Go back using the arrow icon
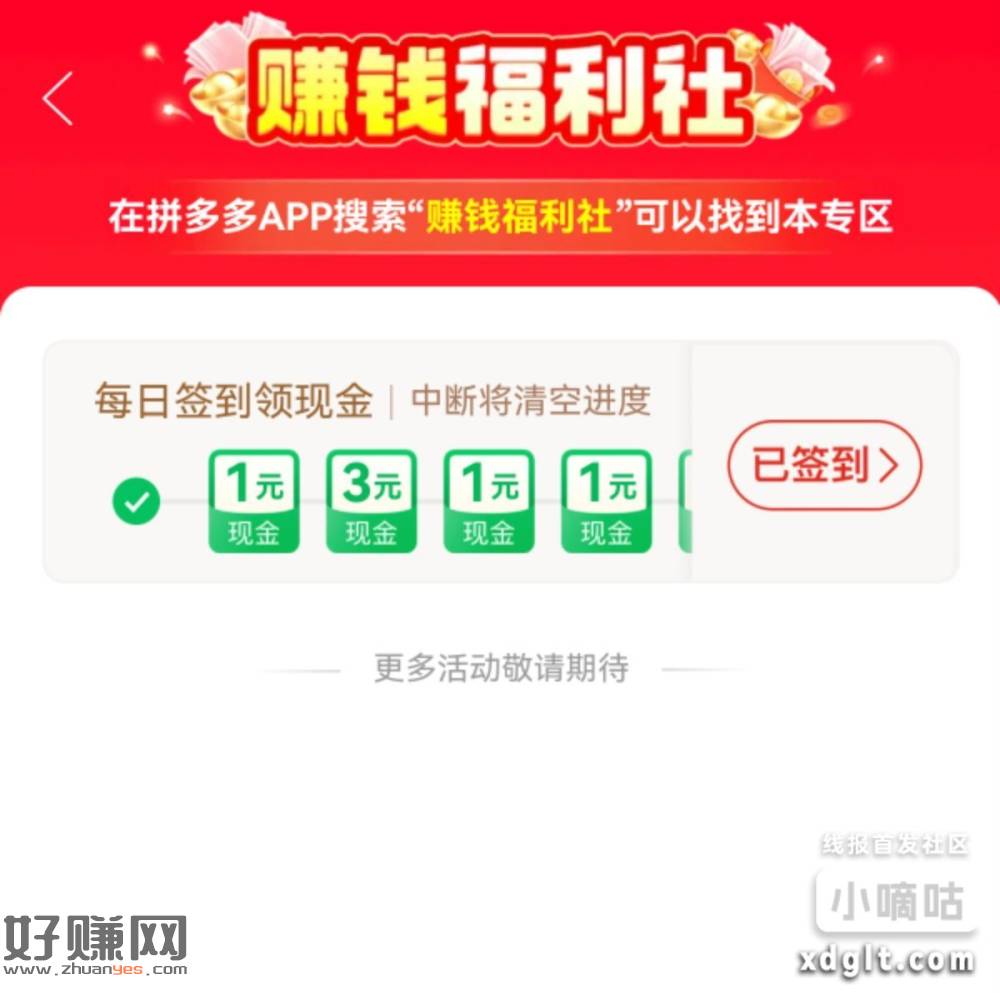Screen dimensions: 1000x993 [58, 98]
